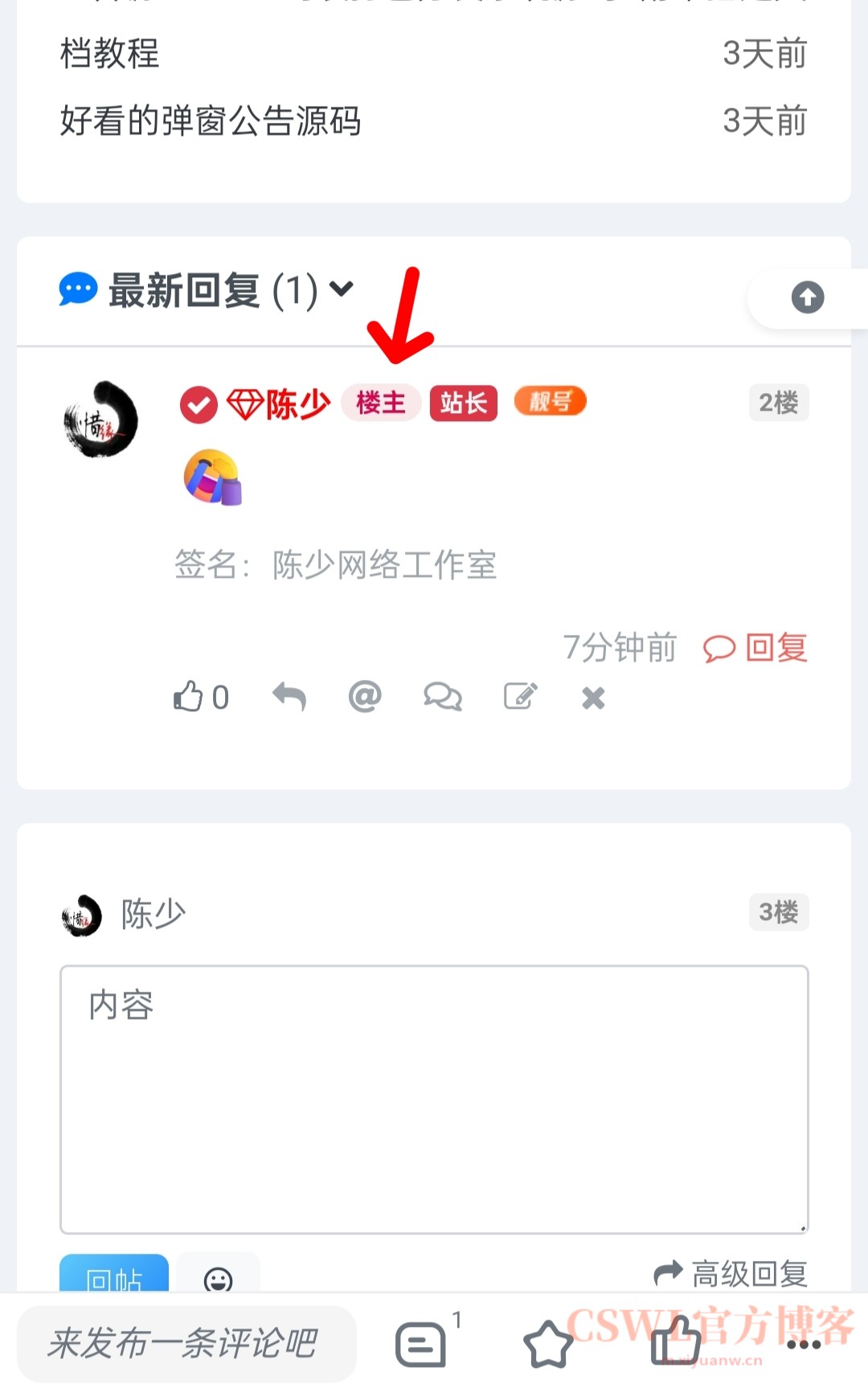Open the emoji picker

[x=218, y=1278]
